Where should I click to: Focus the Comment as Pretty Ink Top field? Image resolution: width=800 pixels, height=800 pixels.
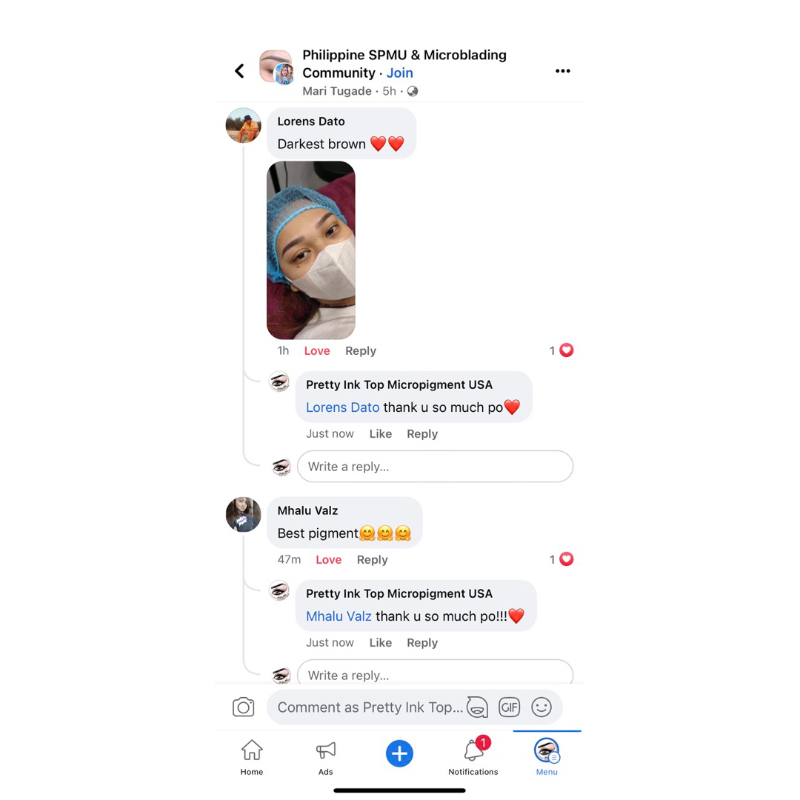[370, 707]
